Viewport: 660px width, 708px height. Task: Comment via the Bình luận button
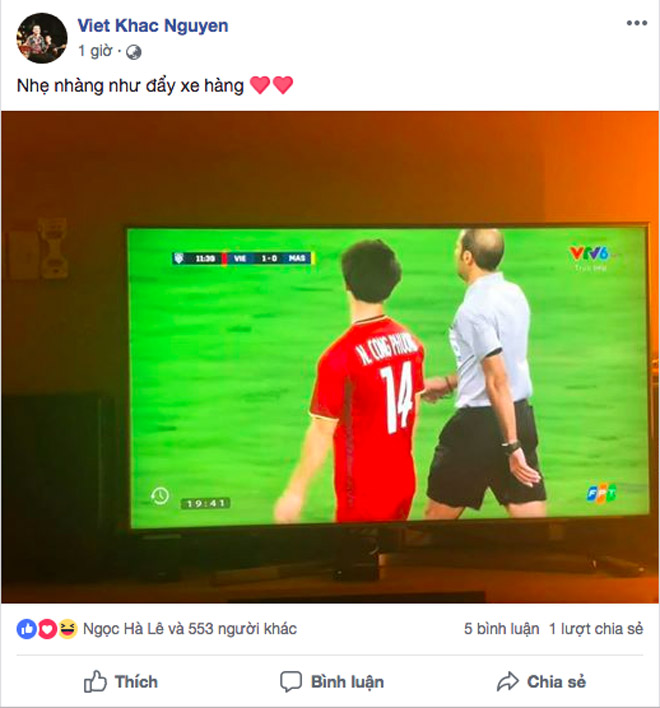pos(331,682)
